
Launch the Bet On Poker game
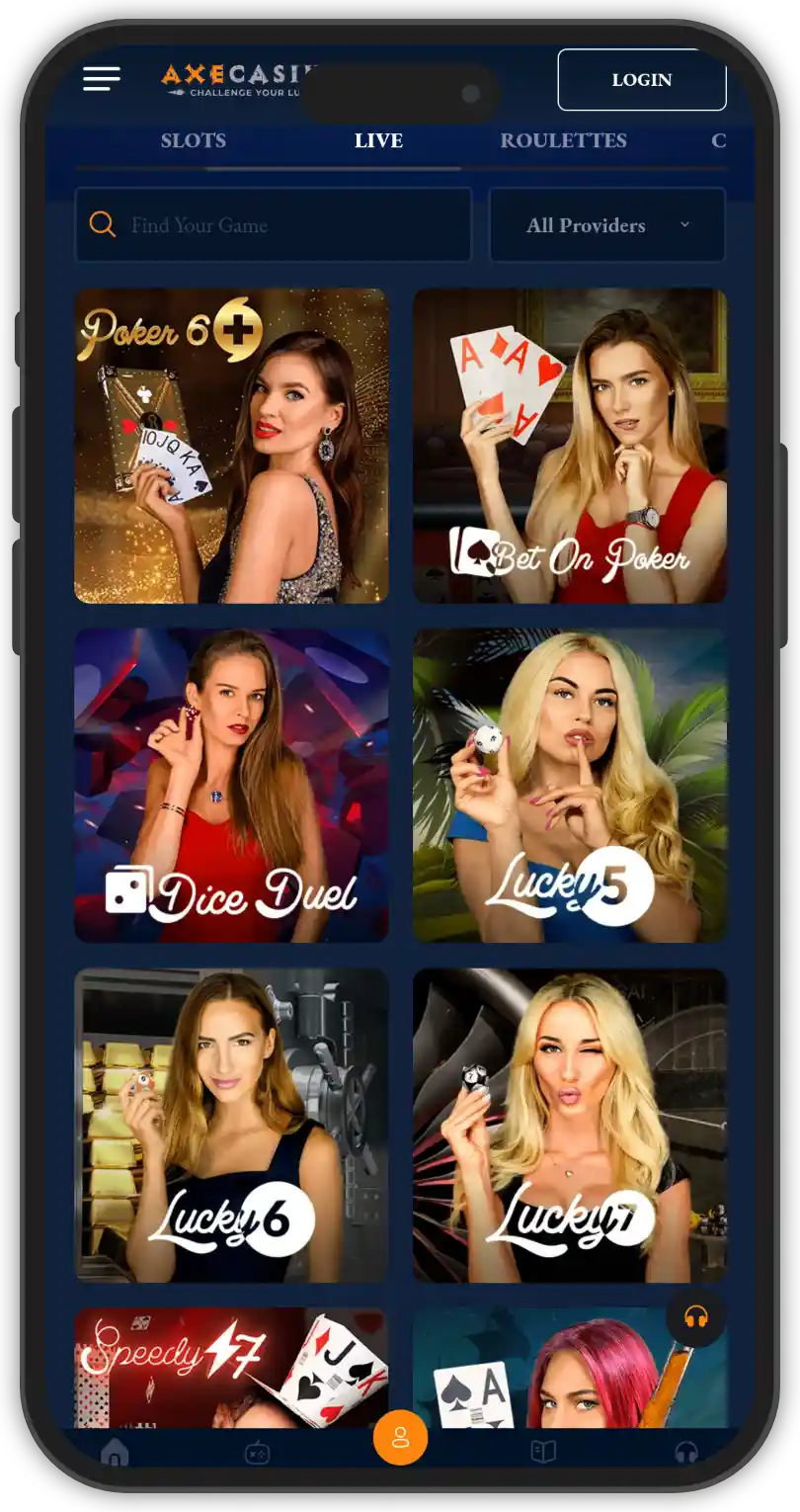pyautogui.click(x=570, y=446)
